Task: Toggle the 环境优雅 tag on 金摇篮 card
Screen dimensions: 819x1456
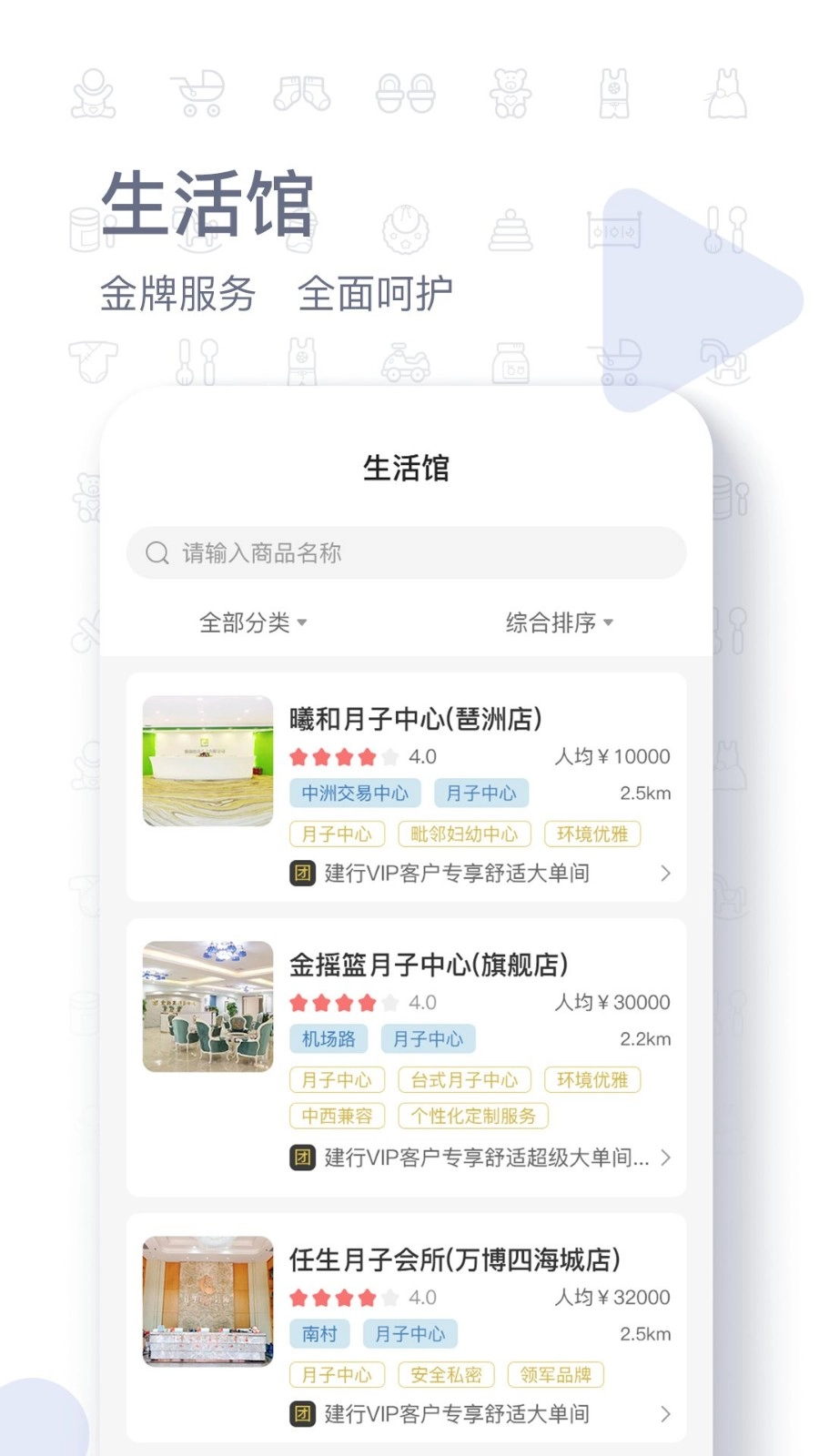Action: (x=592, y=1079)
